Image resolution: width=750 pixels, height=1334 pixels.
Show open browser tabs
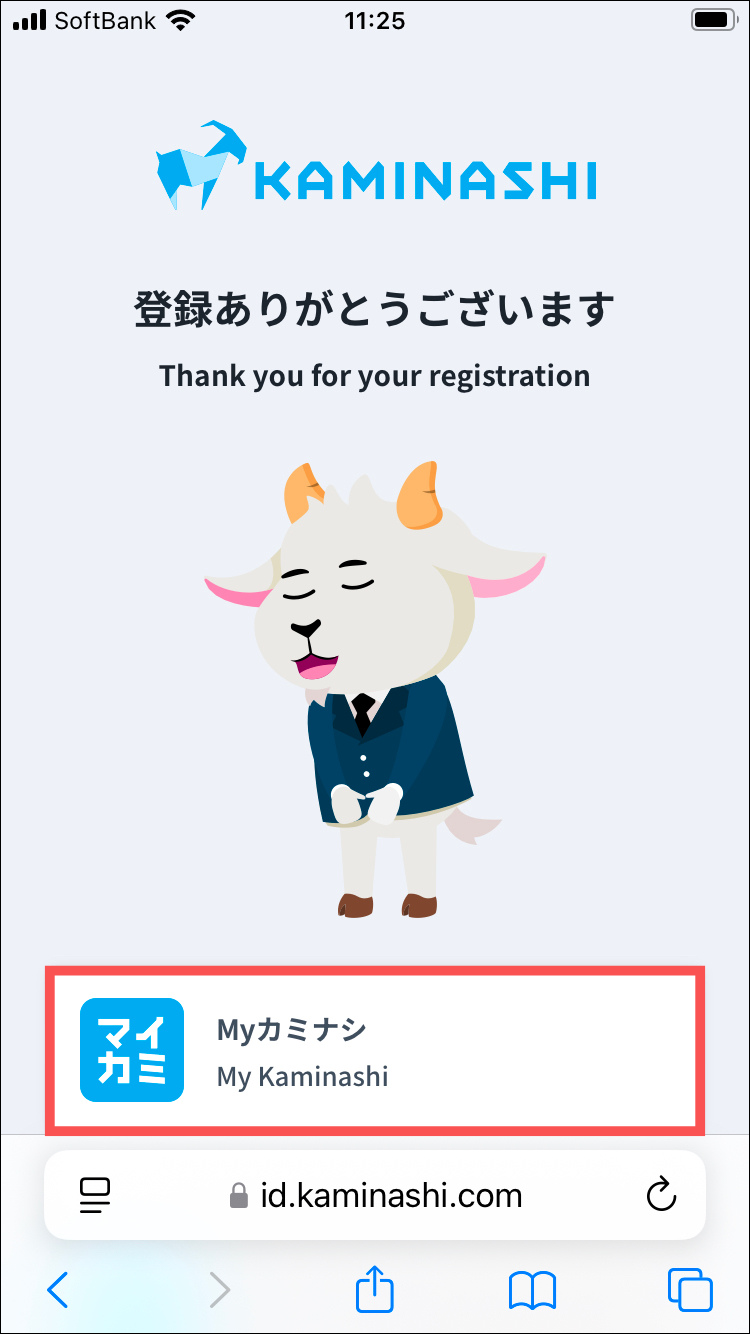(690, 1290)
